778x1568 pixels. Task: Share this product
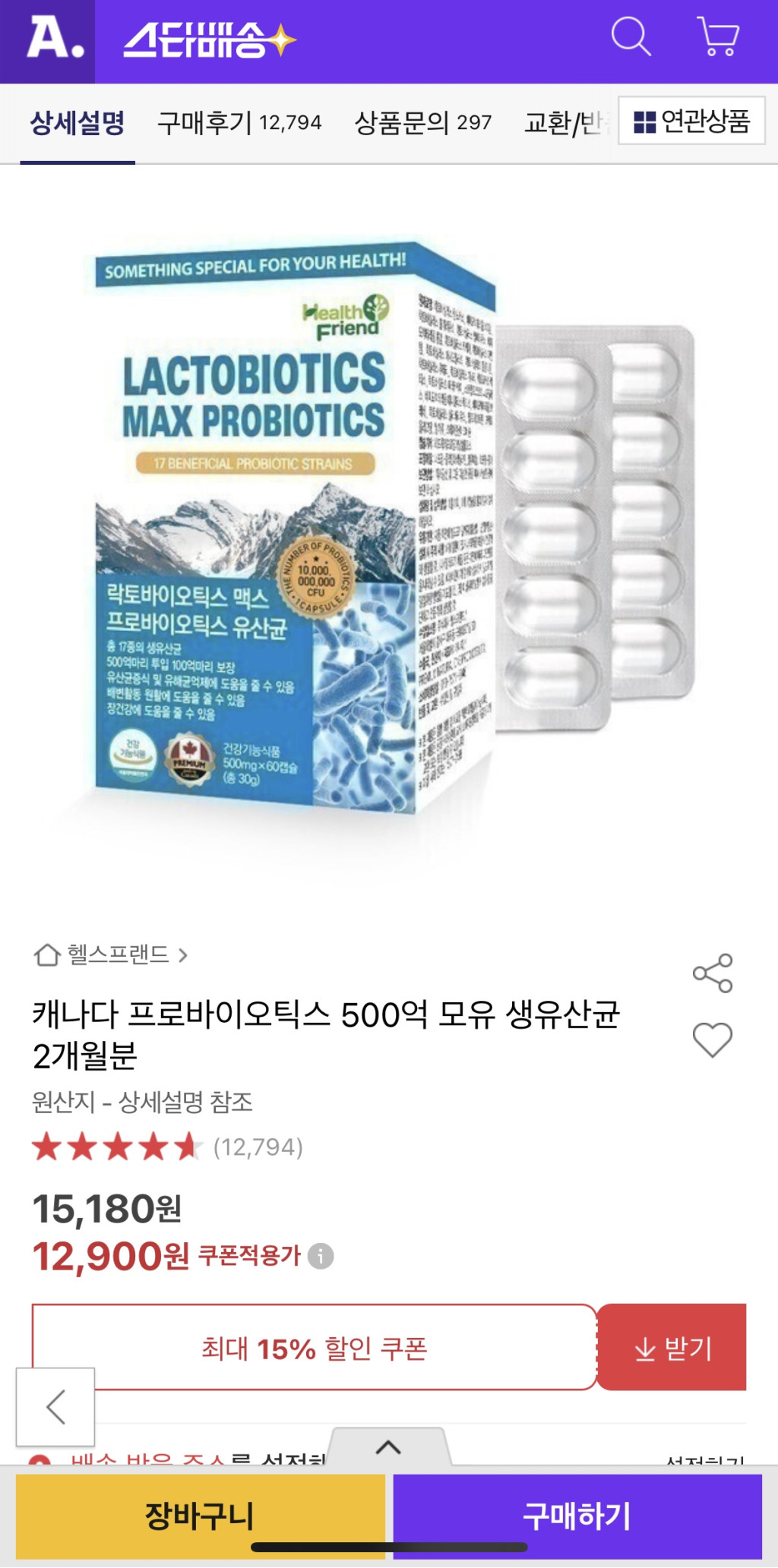(713, 973)
